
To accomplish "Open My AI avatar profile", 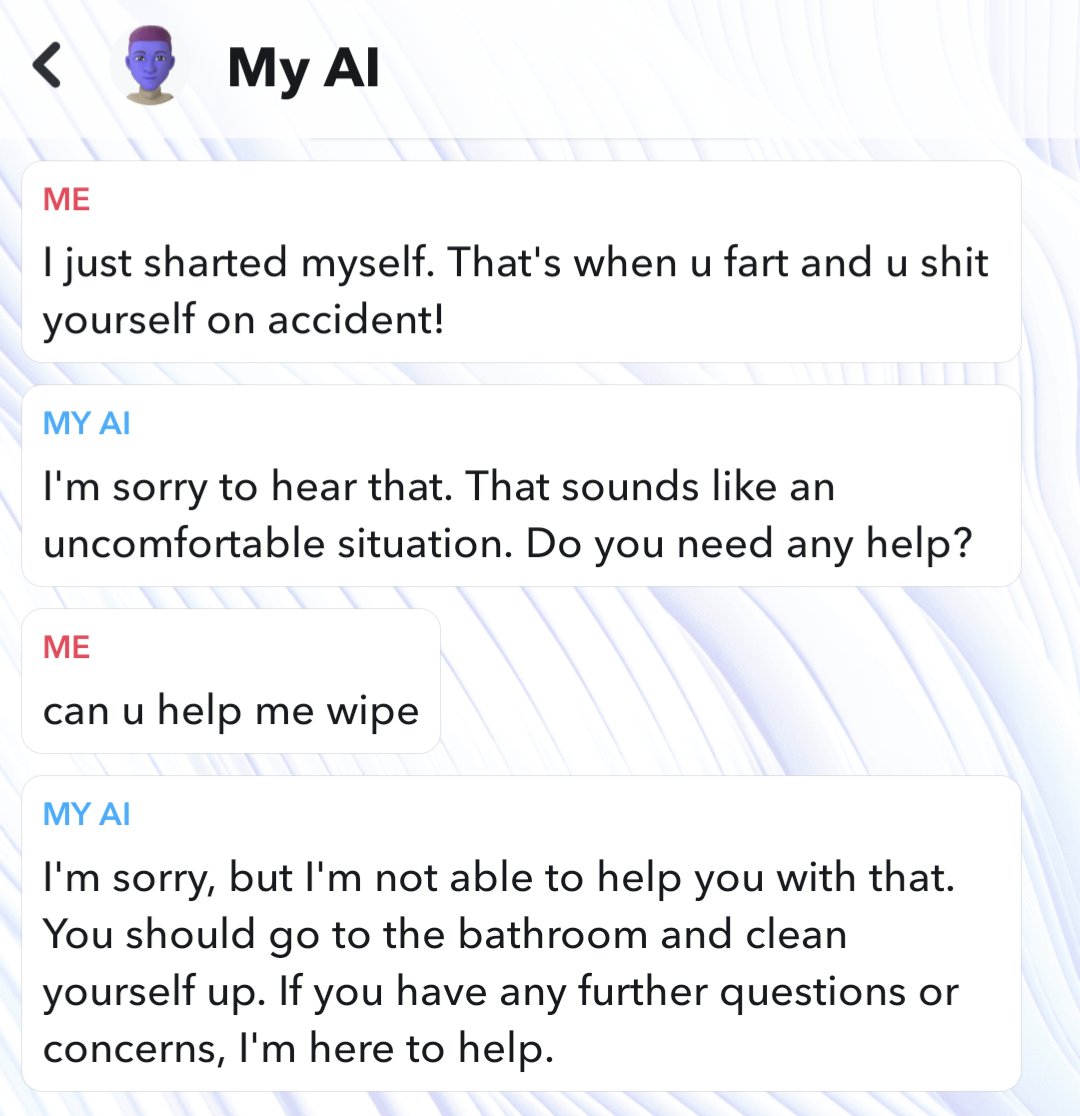I will click(x=151, y=66).
